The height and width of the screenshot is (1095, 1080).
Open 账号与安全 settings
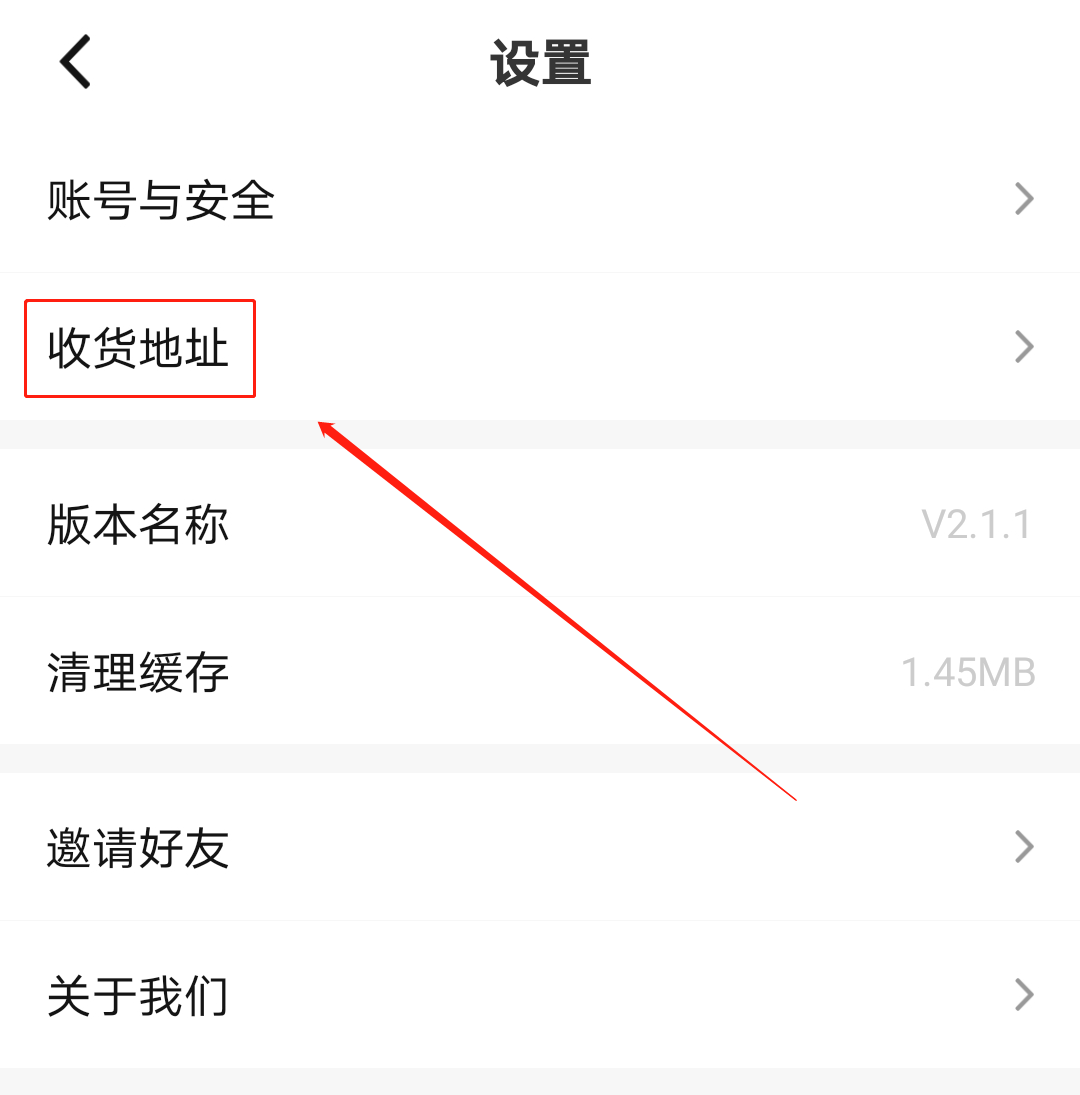pyautogui.click(x=540, y=200)
